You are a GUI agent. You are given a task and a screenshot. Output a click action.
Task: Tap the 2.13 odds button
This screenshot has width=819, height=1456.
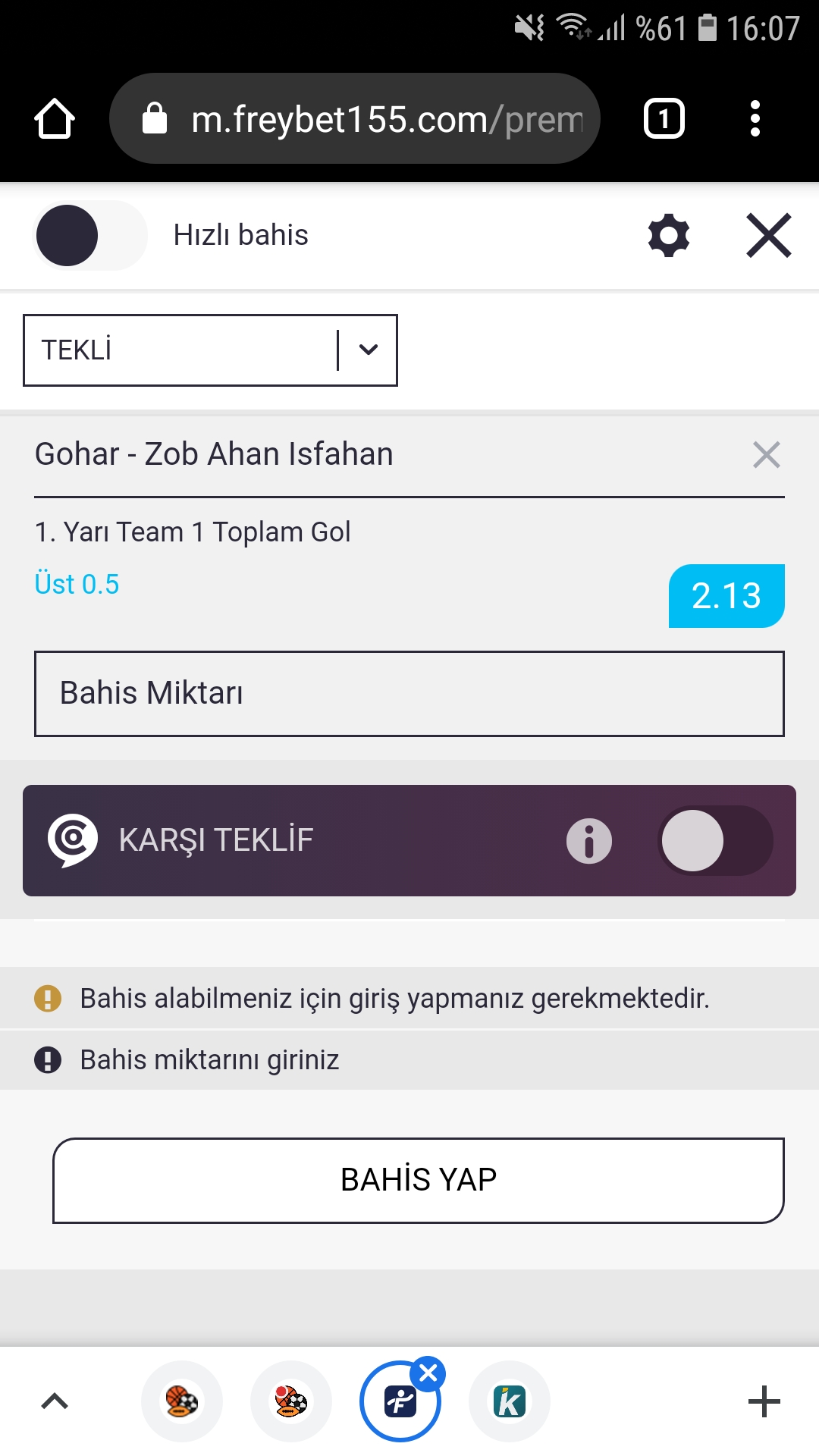pos(726,596)
